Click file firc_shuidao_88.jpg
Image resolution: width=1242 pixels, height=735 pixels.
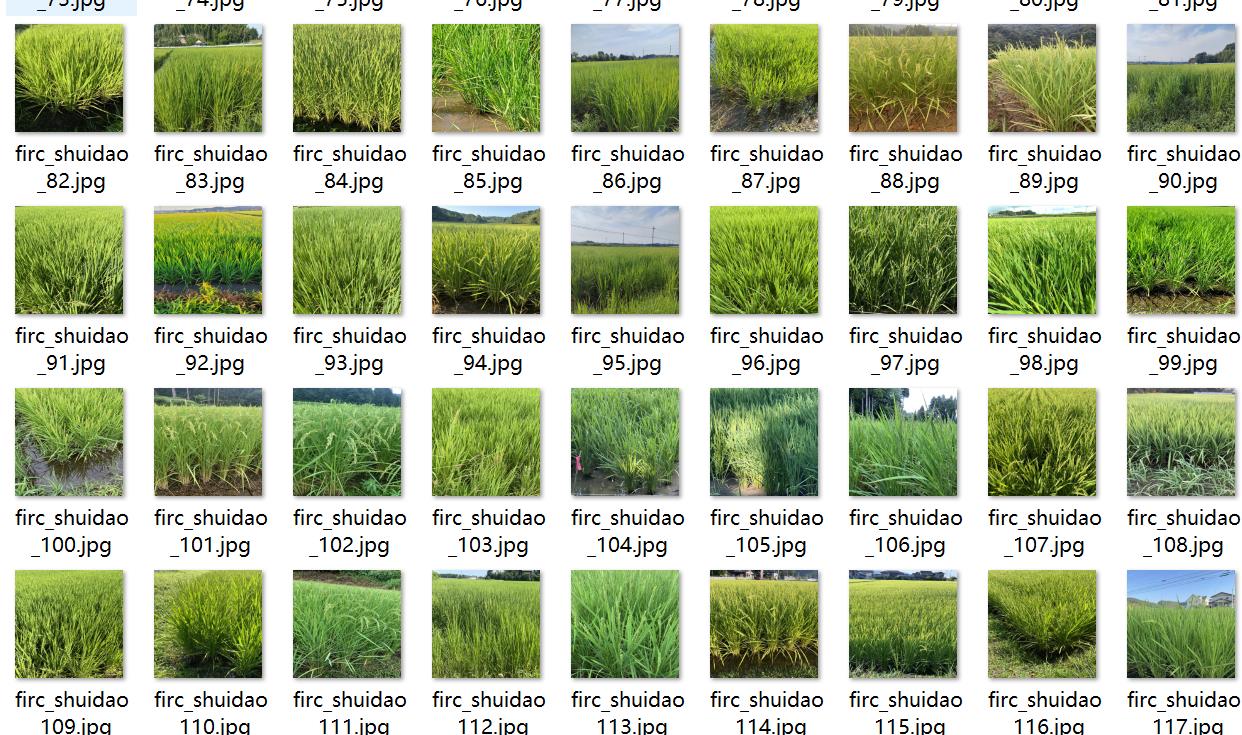pyautogui.click(x=903, y=78)
